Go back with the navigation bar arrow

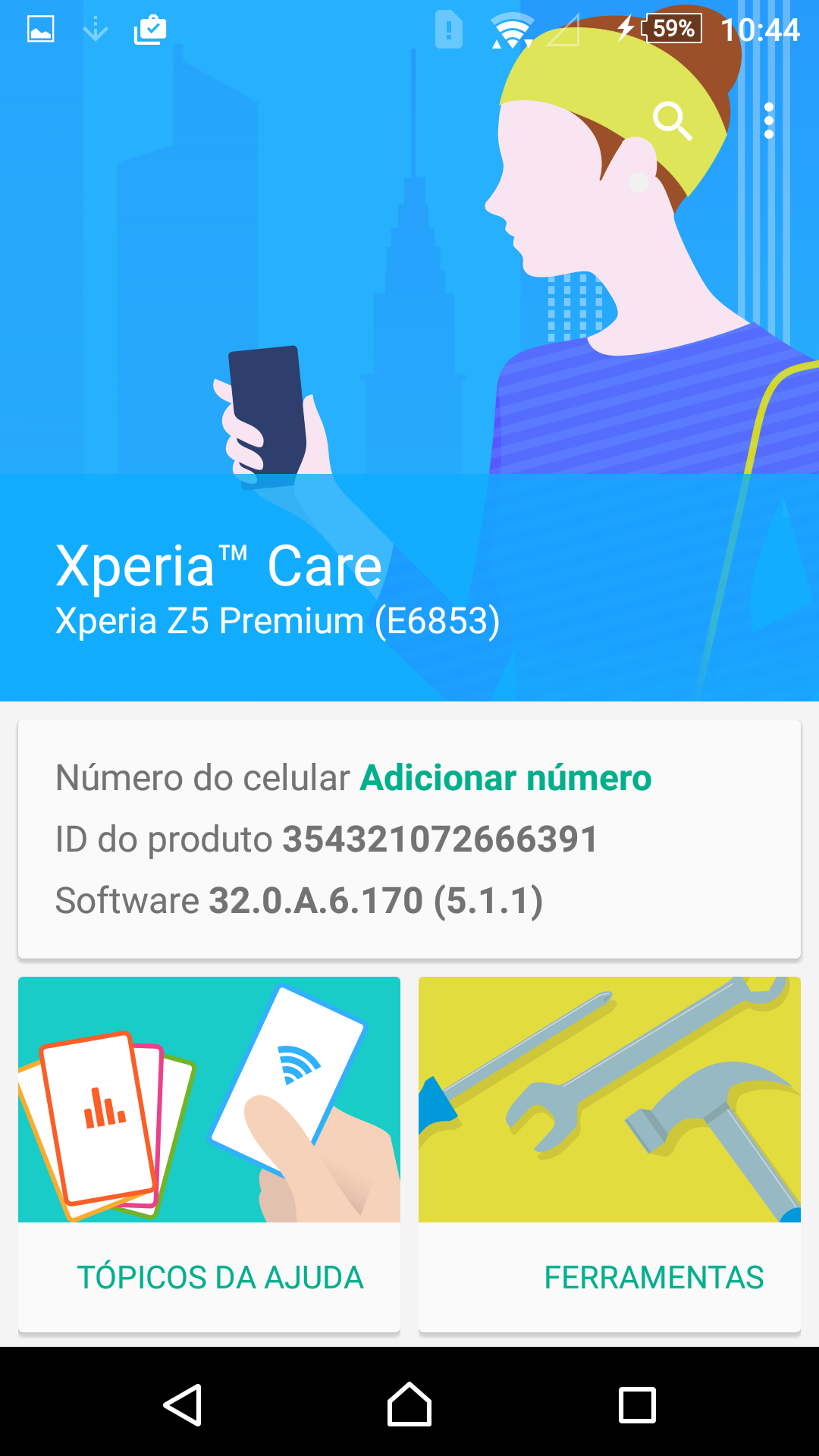(x=183, y=1405)
